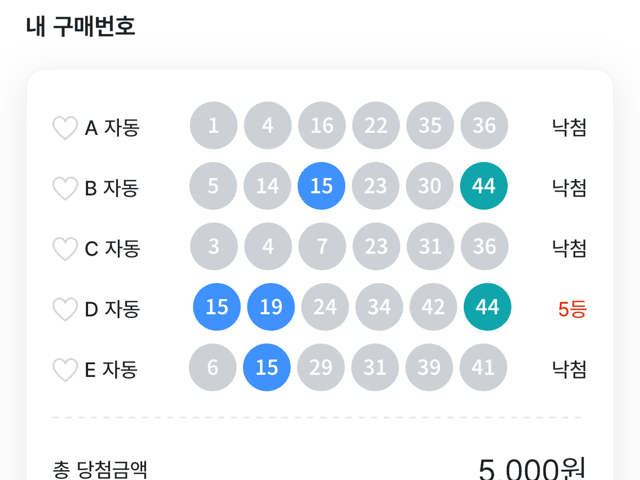Image resolution: width=640 pixels, height=480 pixels.
Task: Save the D 자동 numbers via the heart icon
Action: [x=65, y=310]
